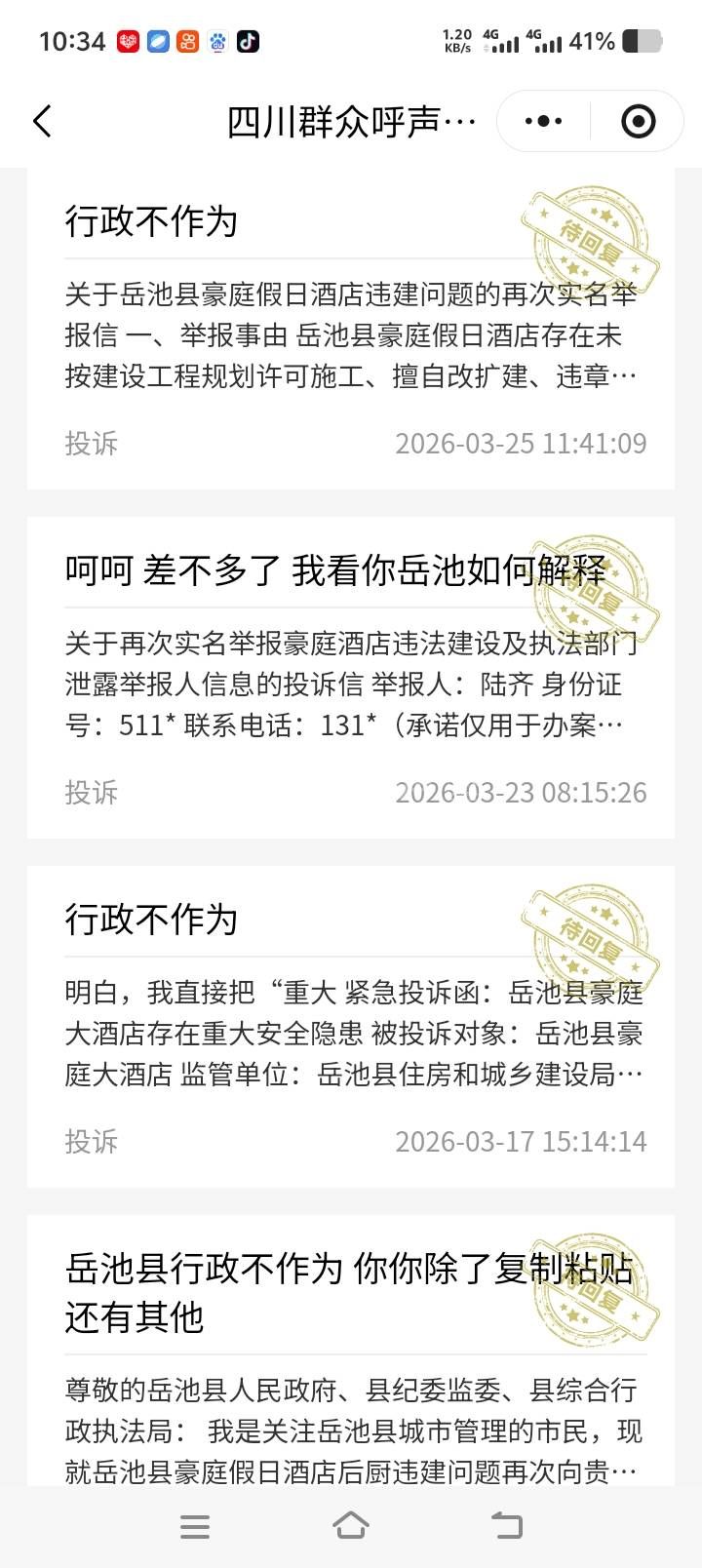
Task: Close the mini program via circle icon
Action: (x=638, y=122)
